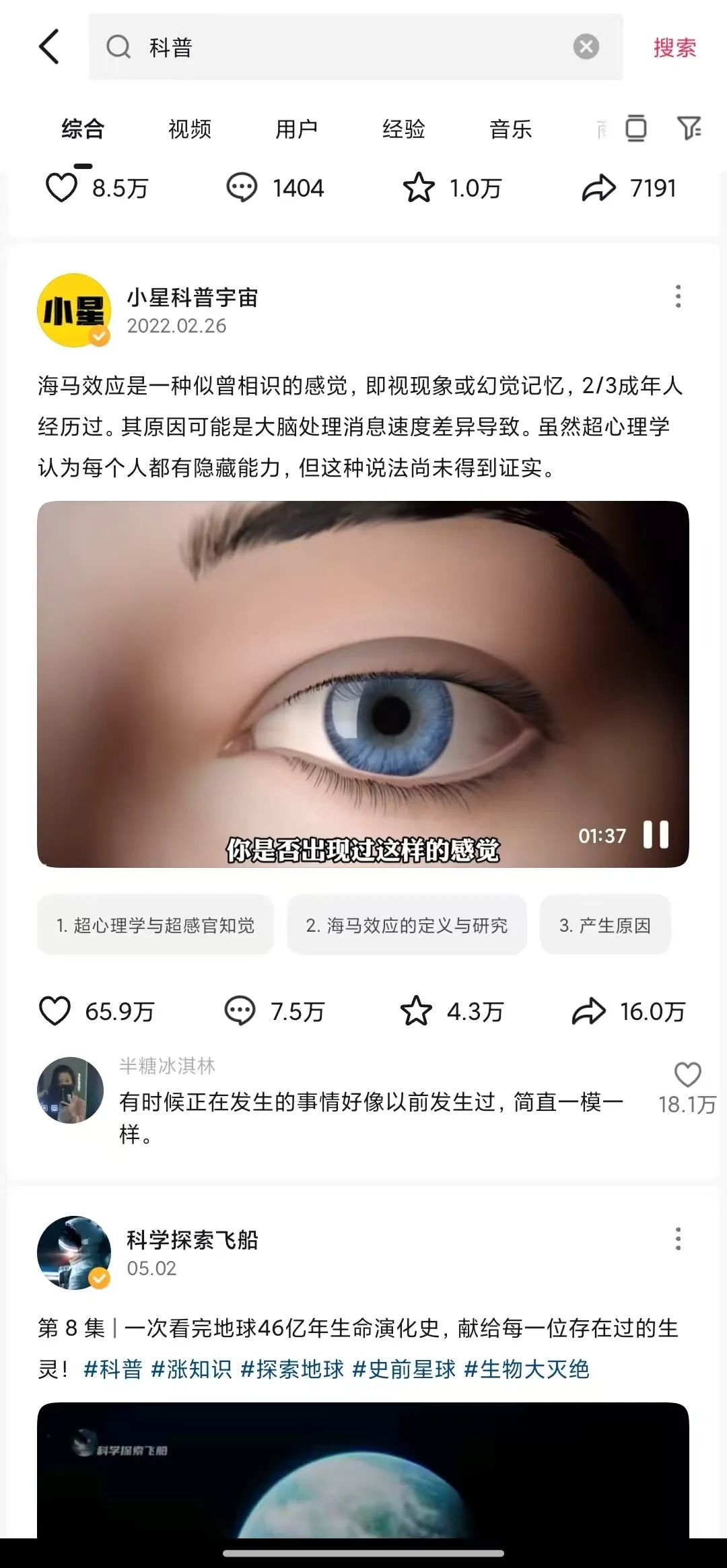This screenshot has height=1568, width=727.
Task: Open the 7.5万 comments
Action: coord(240,1011)
